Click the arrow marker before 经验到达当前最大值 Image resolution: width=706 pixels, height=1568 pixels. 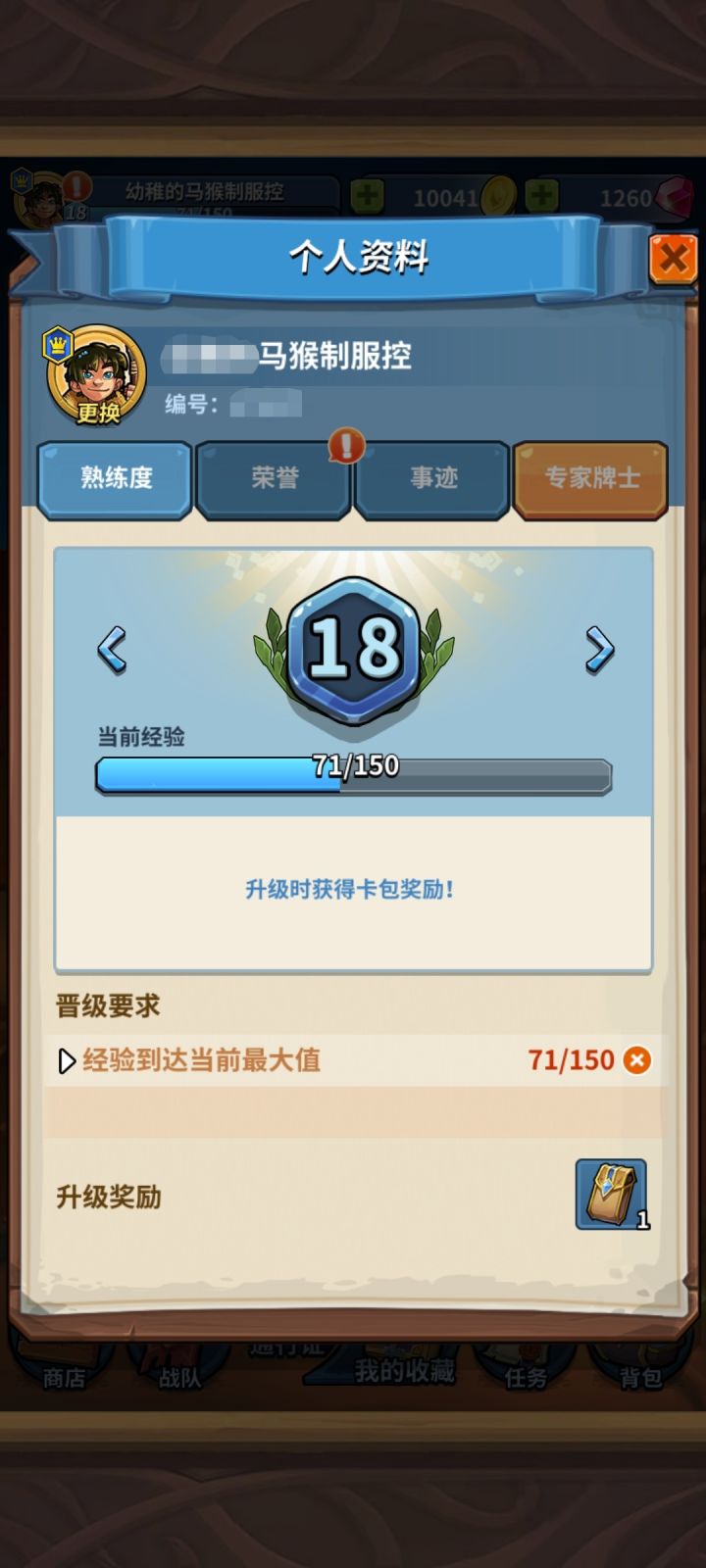(68, 1060)
